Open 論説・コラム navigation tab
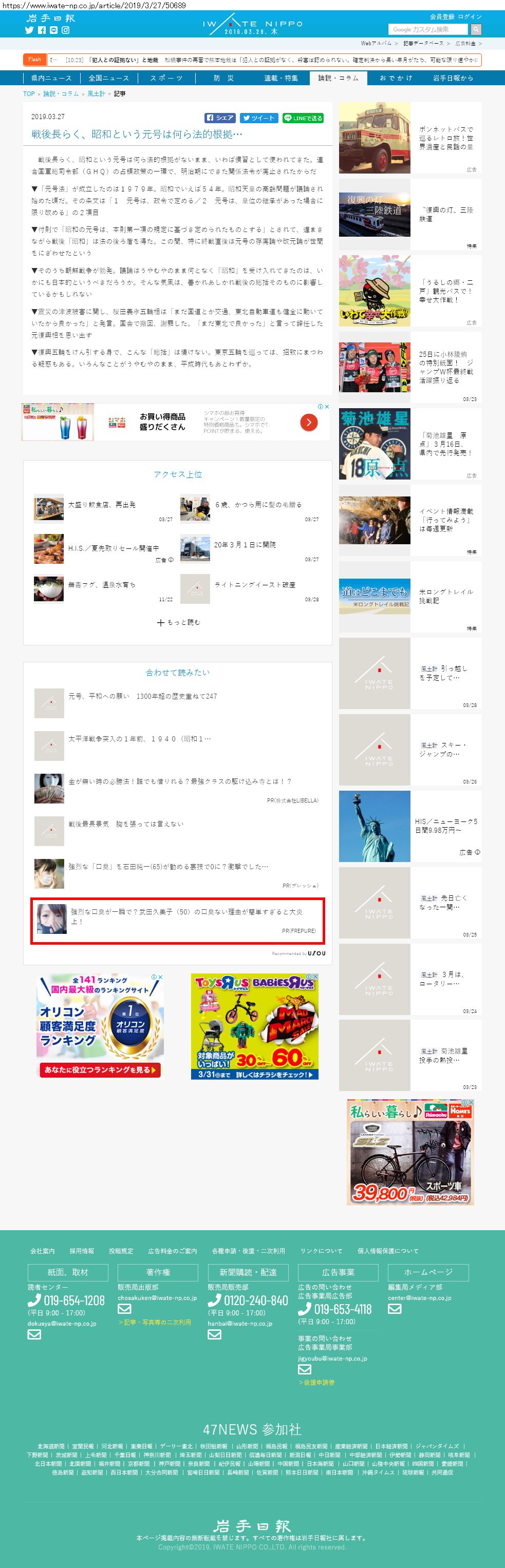 (x=339, y=78)
